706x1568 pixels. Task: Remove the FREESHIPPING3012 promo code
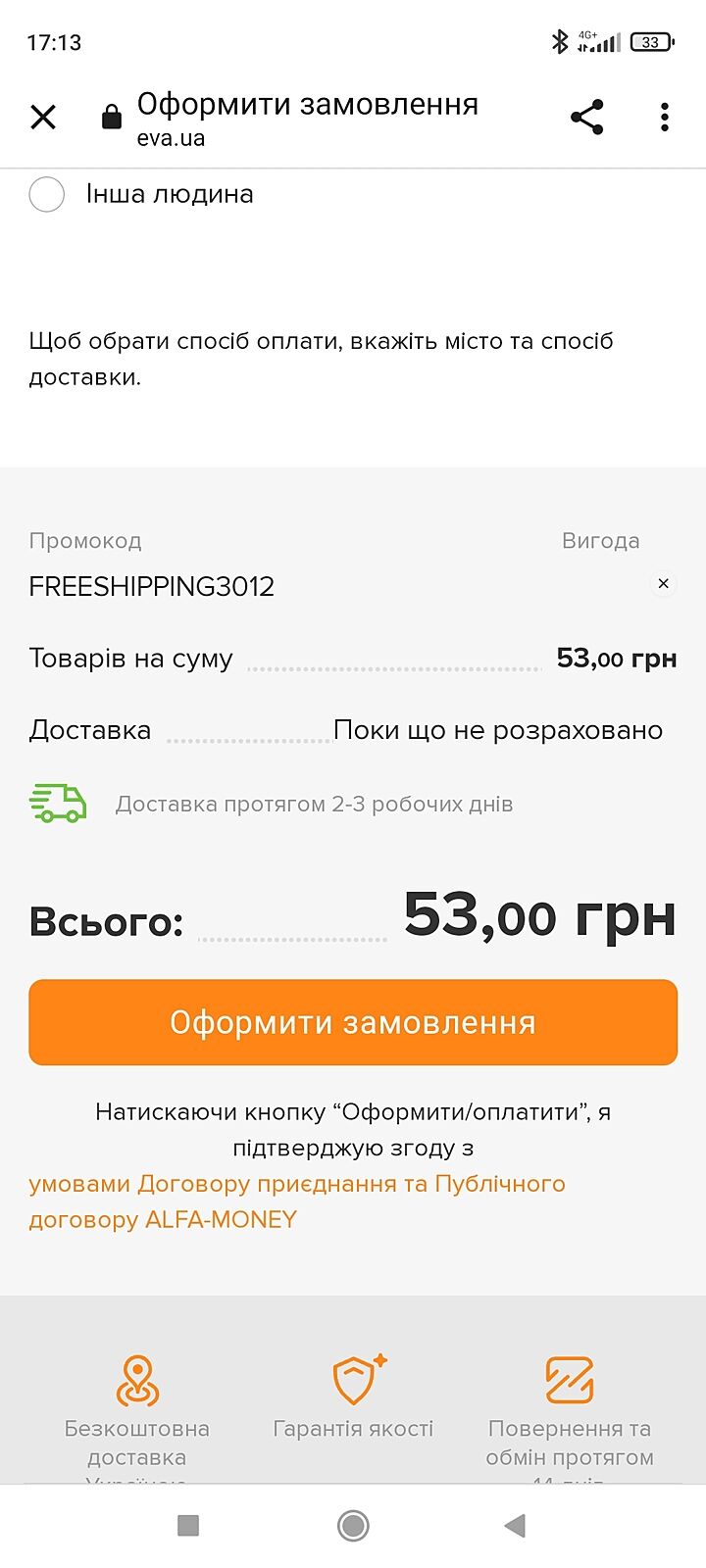tap(663, 584)
